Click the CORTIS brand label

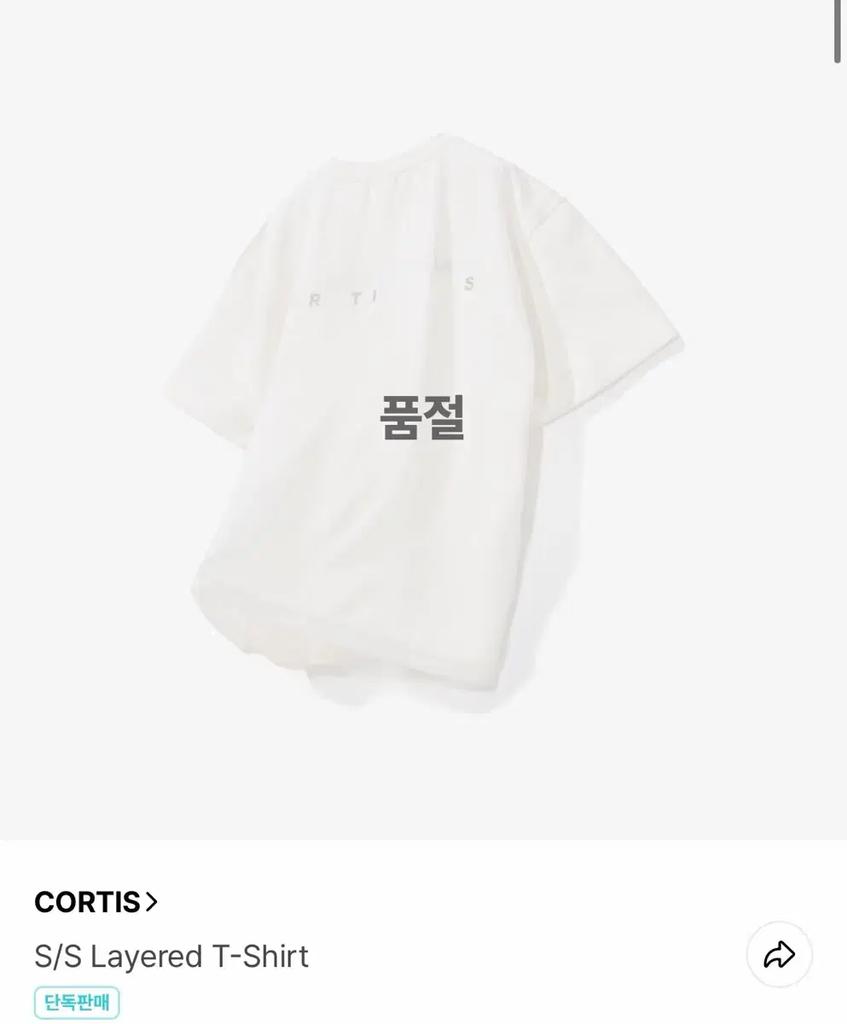coord(88,902)
